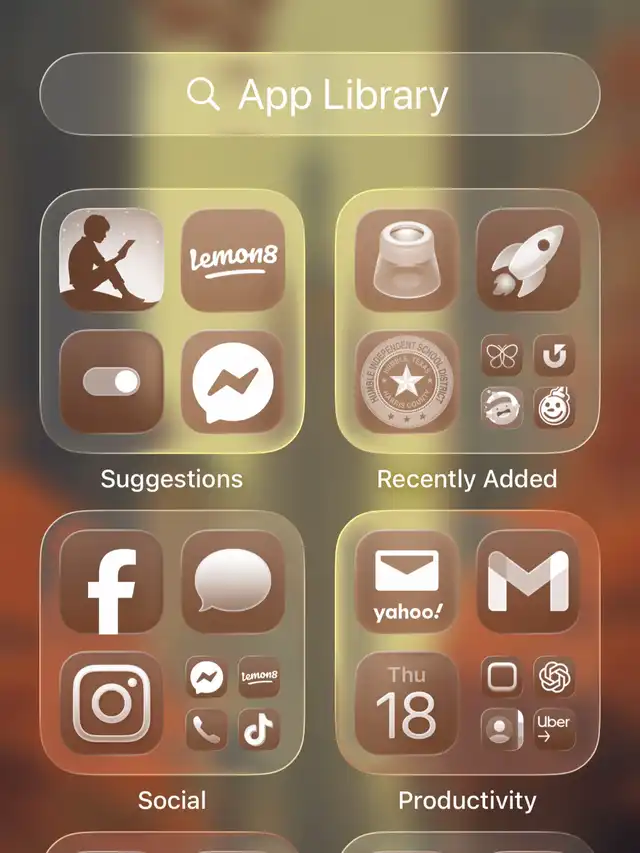Viewport: 640px width, 853px height.
Task: Open the magnifier loupe app in Recently Added
Action: pos(407,260)
